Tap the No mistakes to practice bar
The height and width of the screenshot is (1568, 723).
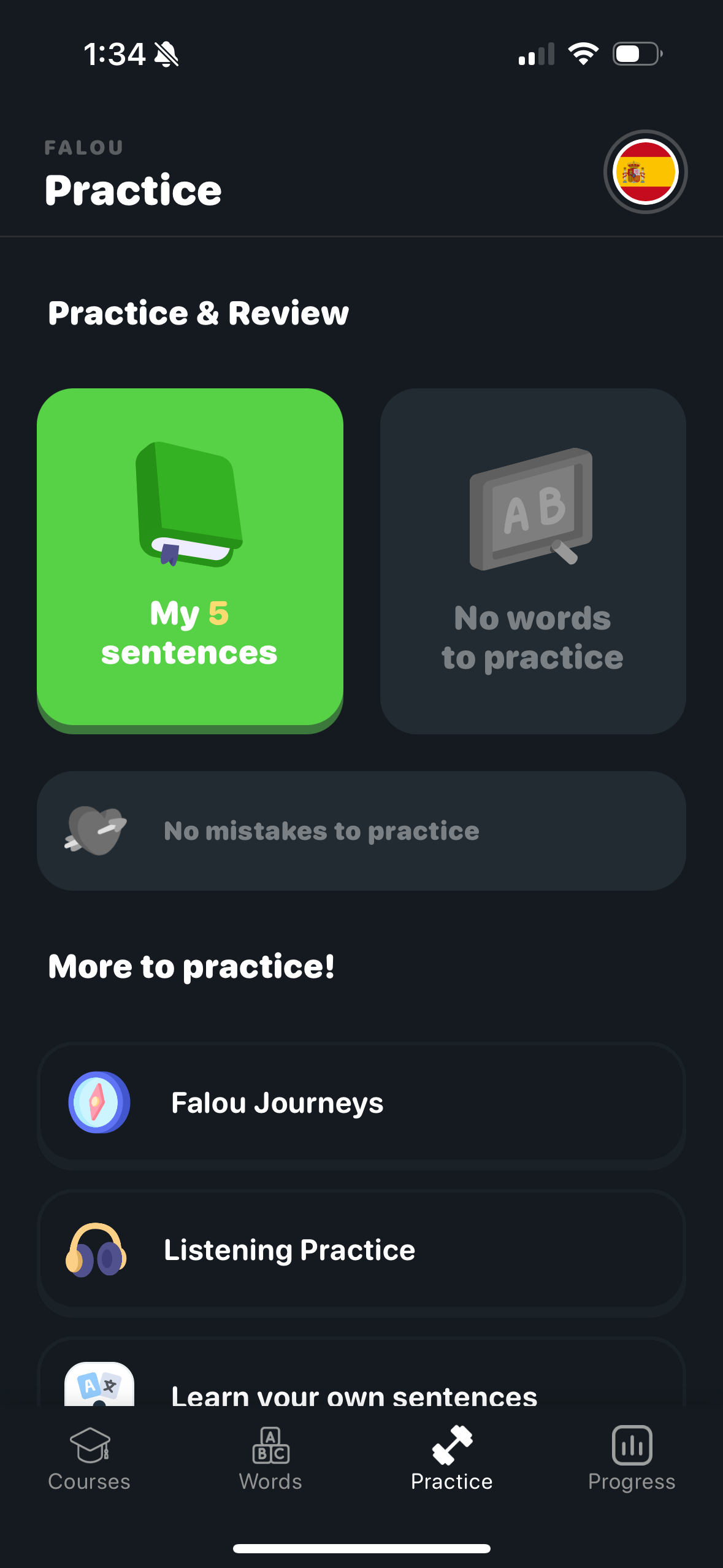(361, 830)
